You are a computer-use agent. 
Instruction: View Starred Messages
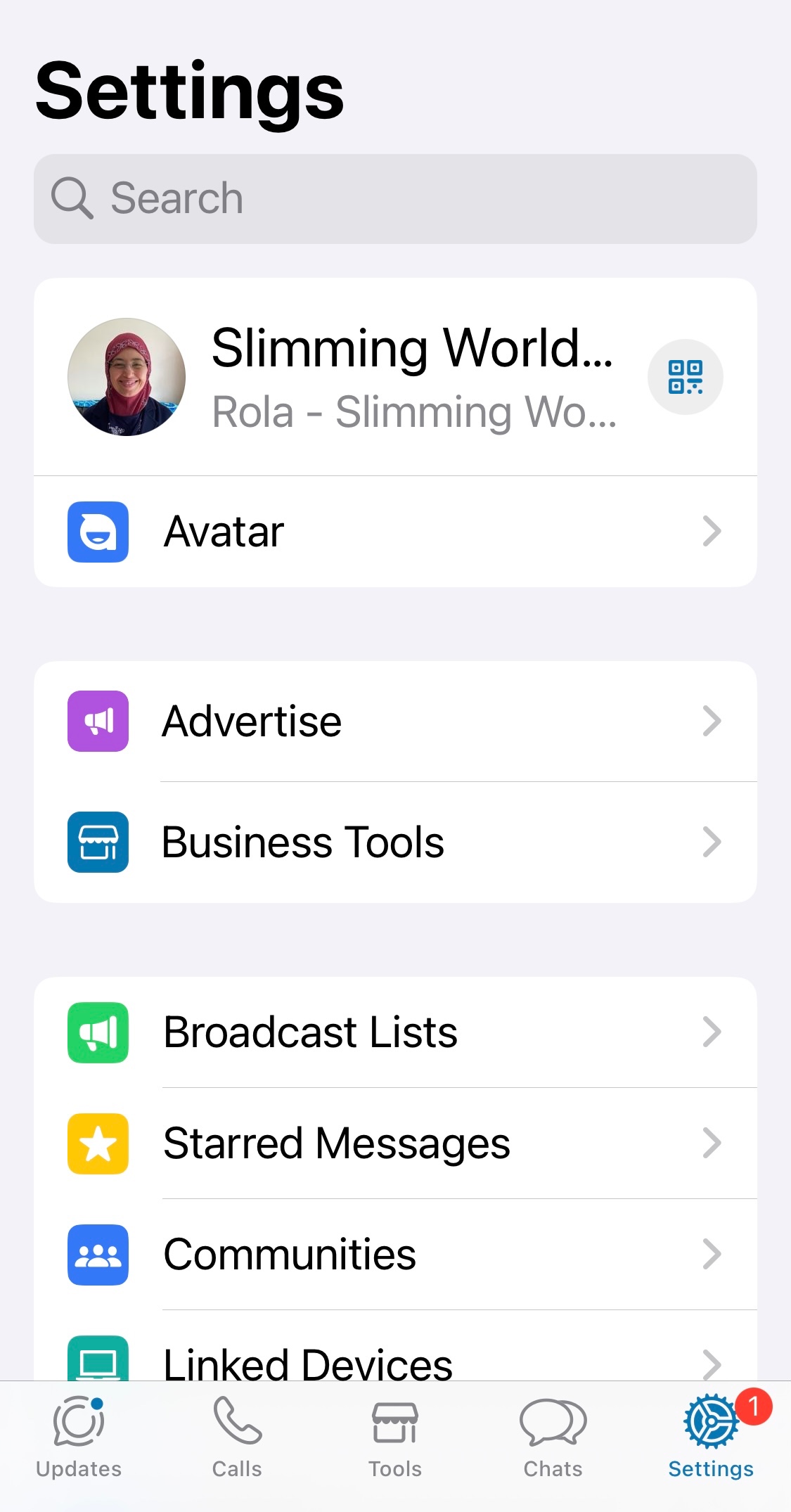tap(394, 1143)
